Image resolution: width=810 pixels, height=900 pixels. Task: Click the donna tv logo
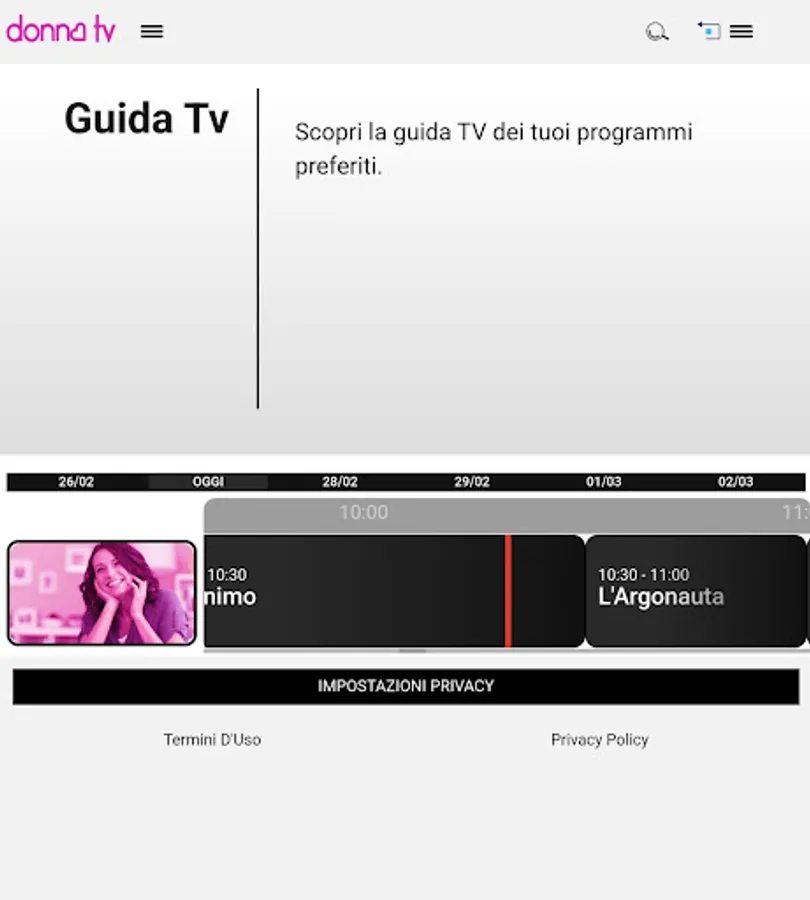click(60, 29)
